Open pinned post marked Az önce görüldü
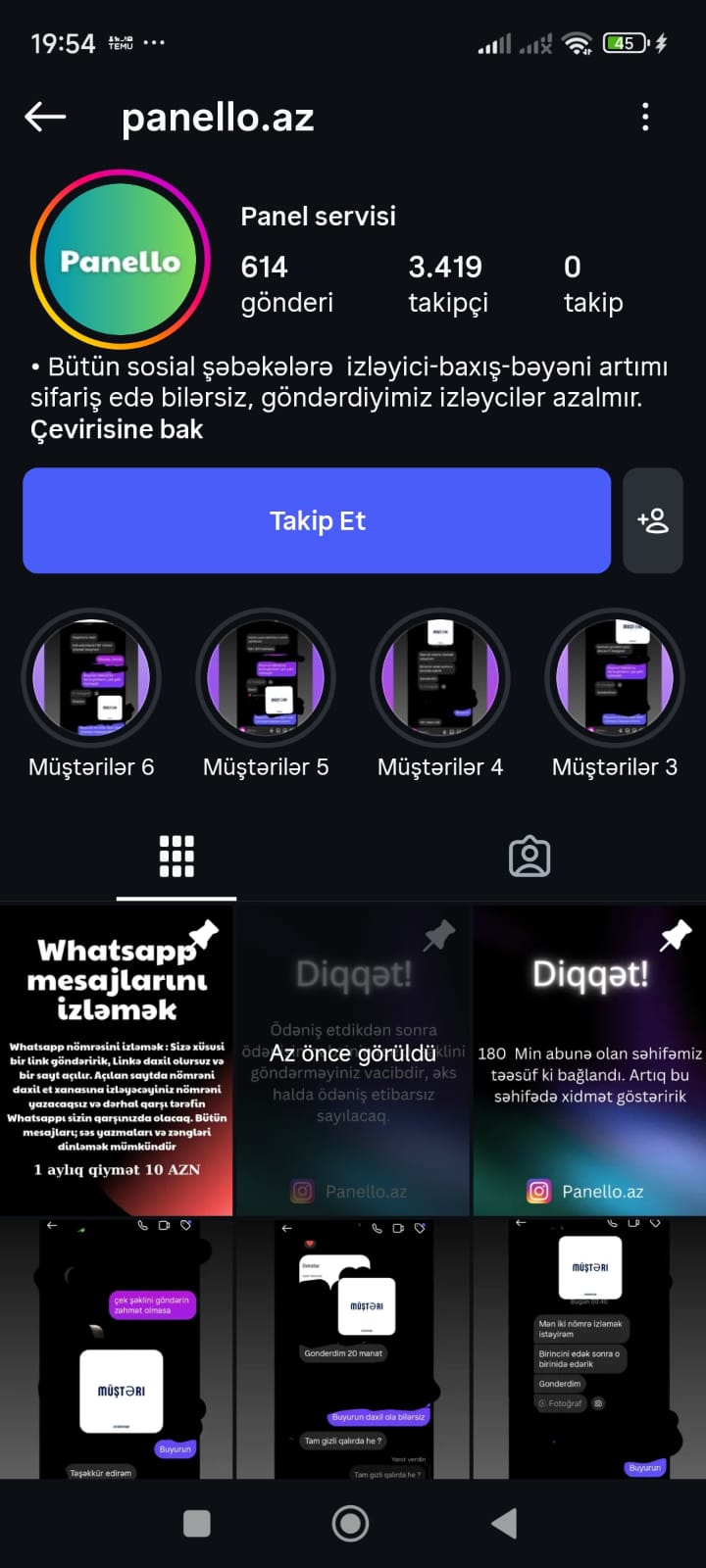This screenshot has height=1568, width=706. [x=353, y=1060]
